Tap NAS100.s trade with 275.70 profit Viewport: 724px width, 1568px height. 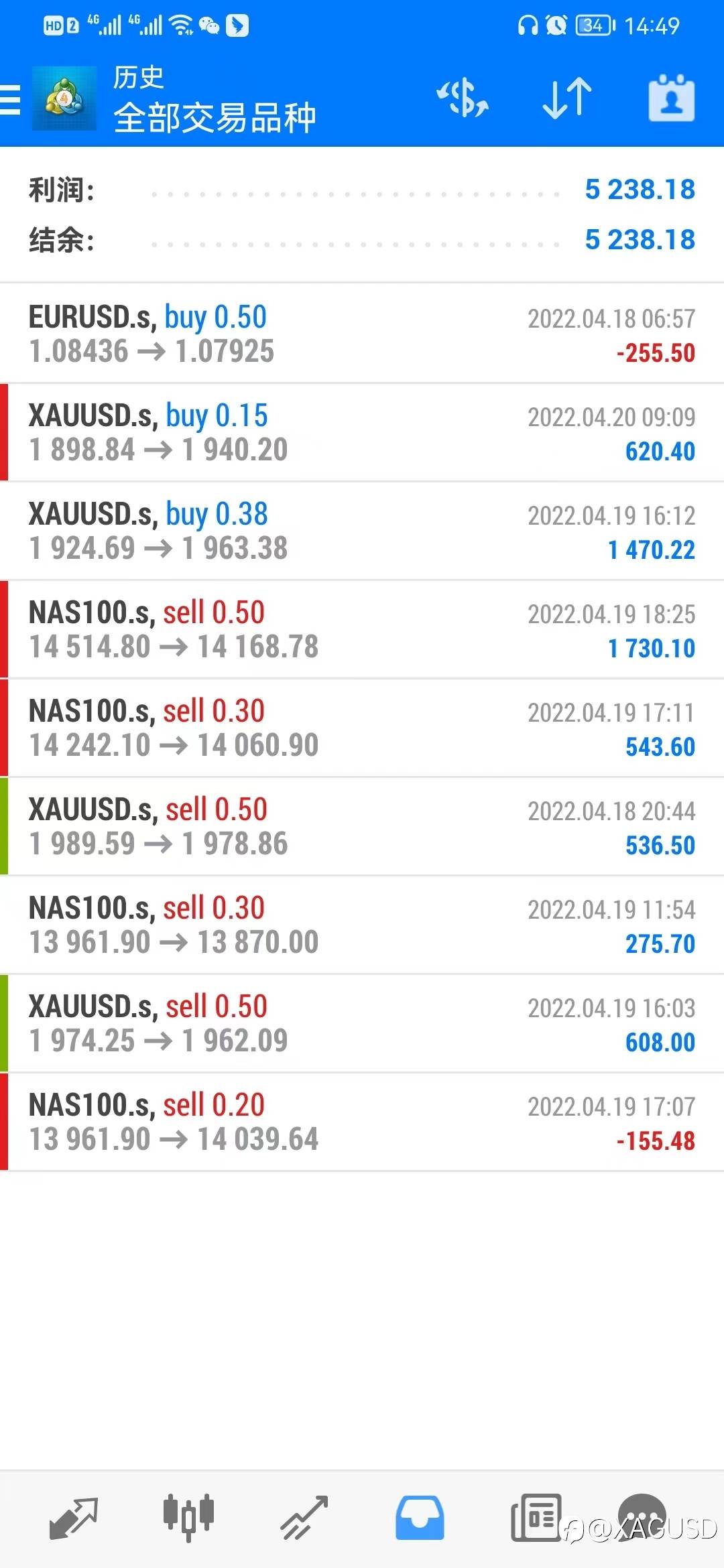[362, 925]
